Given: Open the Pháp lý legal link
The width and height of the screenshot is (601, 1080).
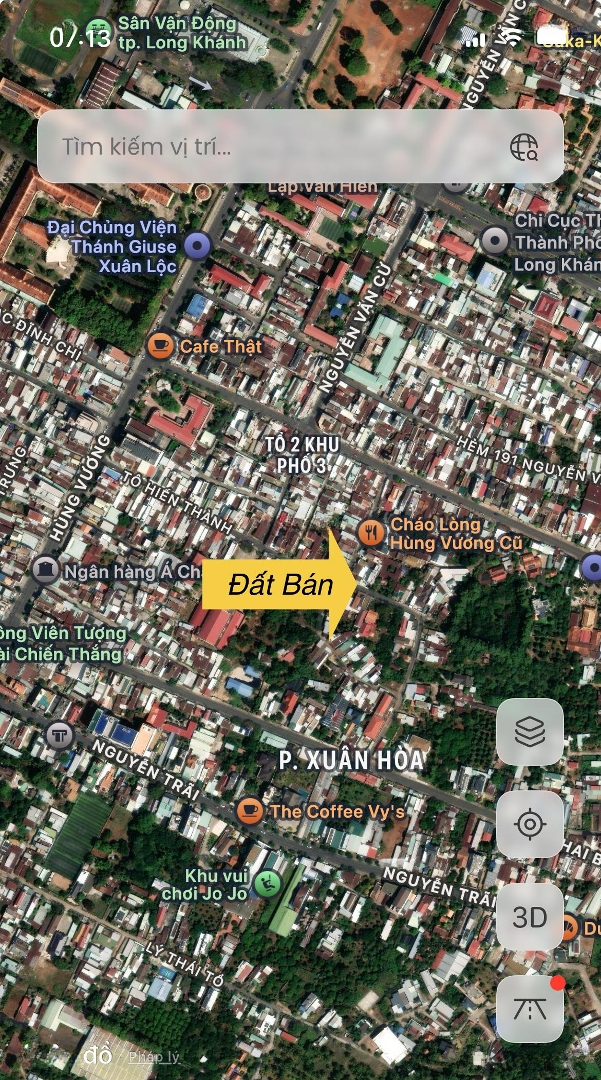Looking at the screenshot, I should (154, 1056).
